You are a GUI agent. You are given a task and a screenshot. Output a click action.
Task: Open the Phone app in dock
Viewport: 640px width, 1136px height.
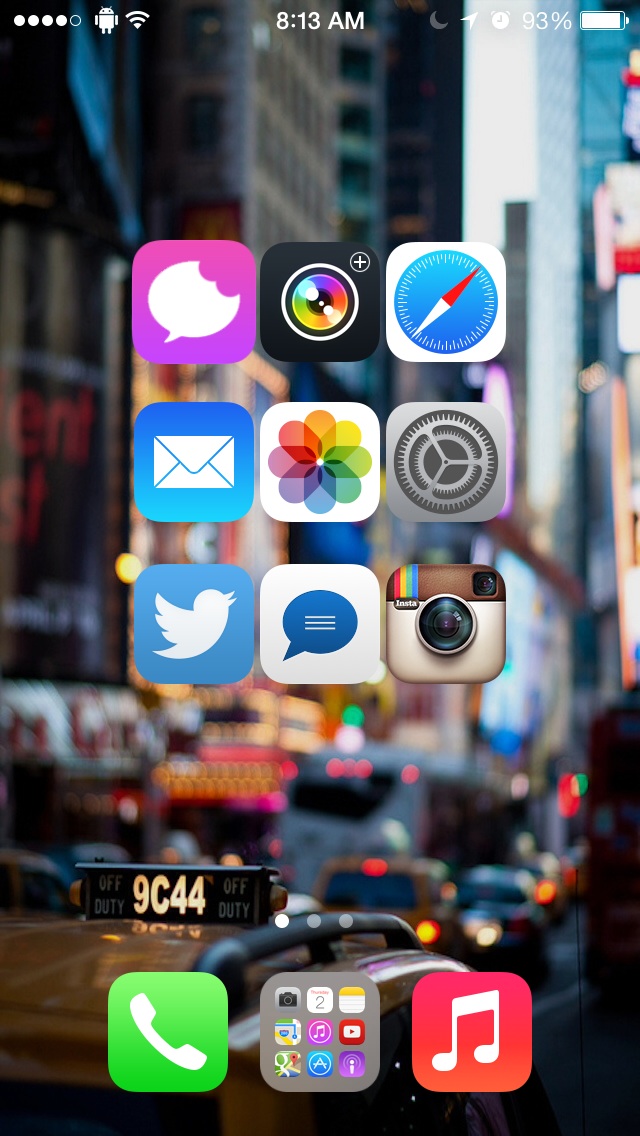168,1031
